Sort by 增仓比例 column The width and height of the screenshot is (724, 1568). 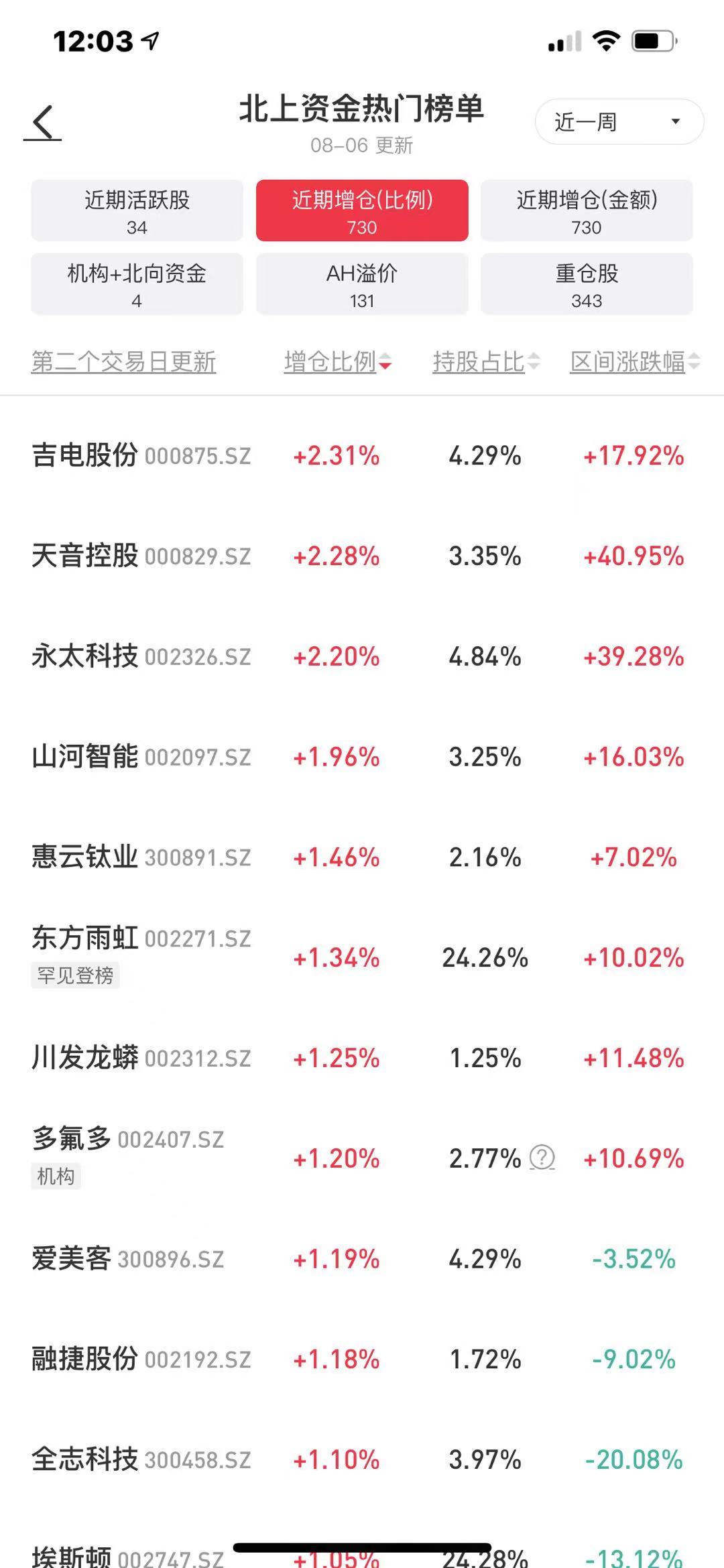tap(338, 362)
